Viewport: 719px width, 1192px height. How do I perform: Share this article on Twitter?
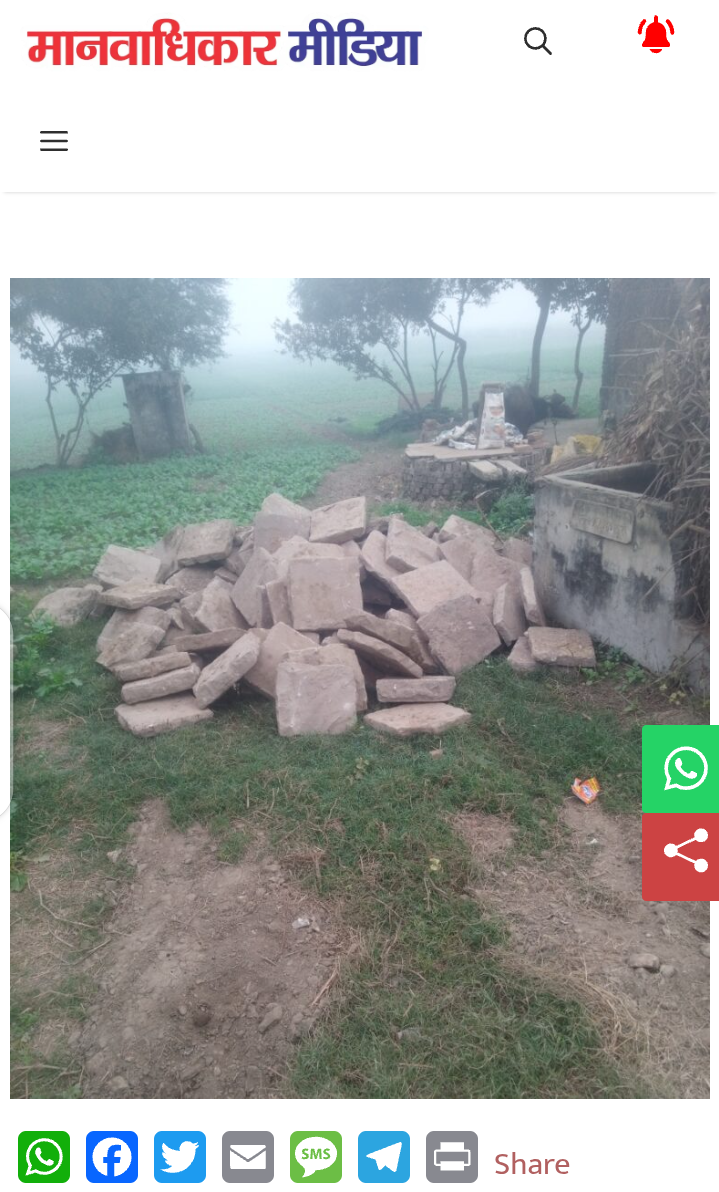pyautogui.click(x=180, y=1157)
